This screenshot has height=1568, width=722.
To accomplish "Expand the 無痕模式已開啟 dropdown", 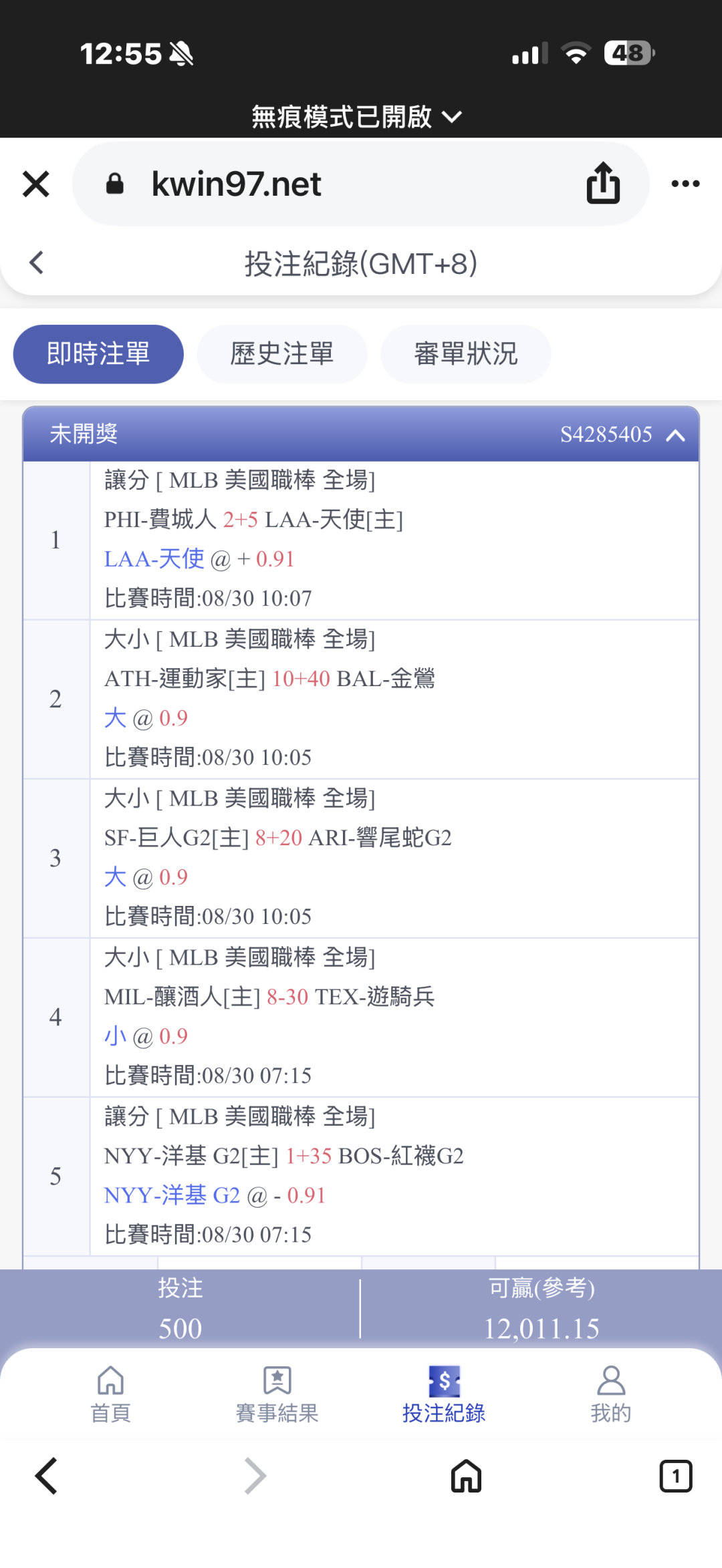I will (357, 117).
